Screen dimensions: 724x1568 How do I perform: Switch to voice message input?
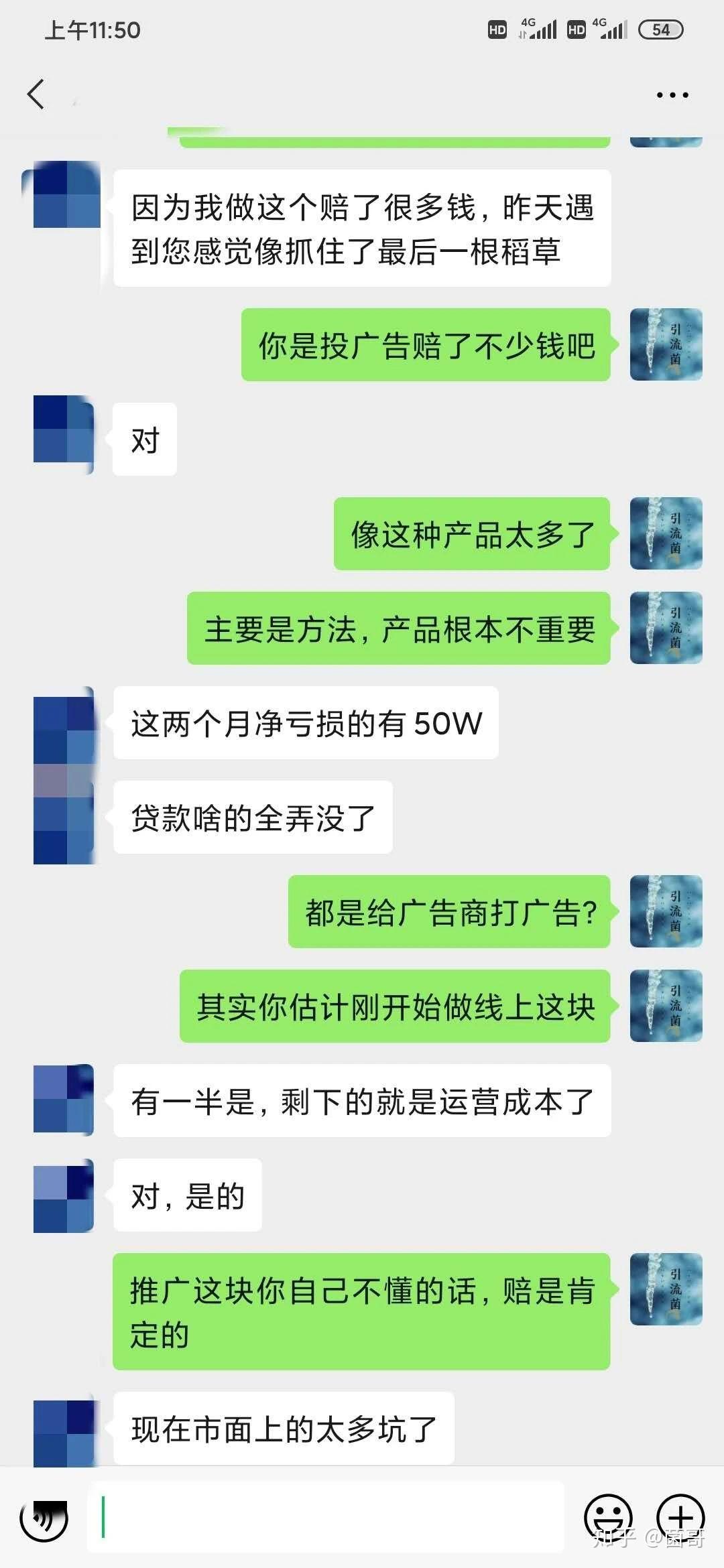44,1518
